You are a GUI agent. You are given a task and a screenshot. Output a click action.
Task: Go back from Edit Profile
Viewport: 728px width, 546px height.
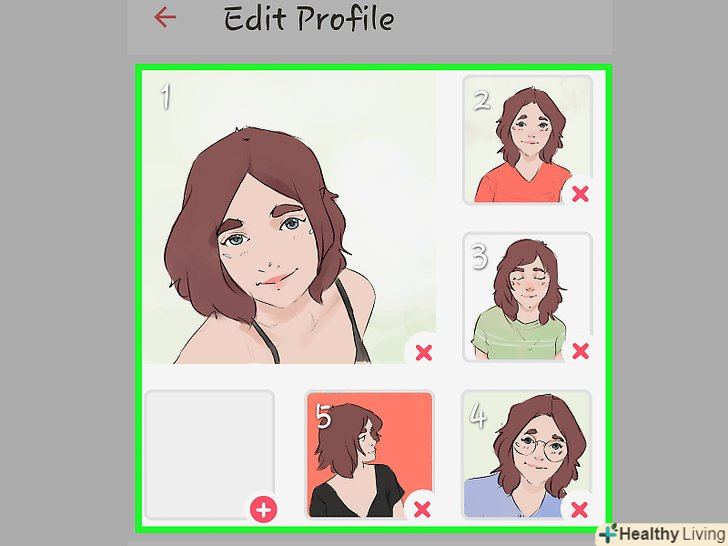click(164, 18)
